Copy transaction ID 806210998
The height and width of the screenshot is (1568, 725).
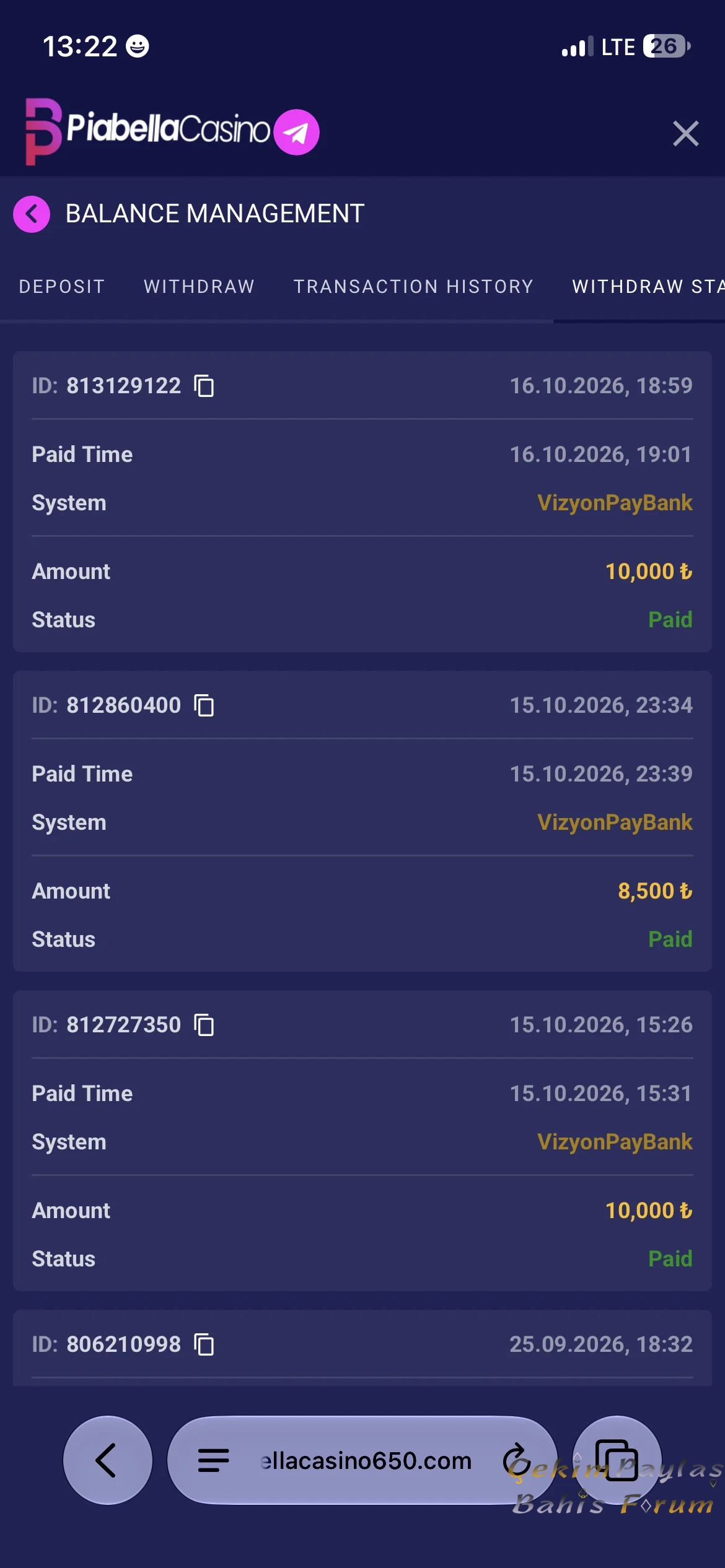click(204, 1344)
